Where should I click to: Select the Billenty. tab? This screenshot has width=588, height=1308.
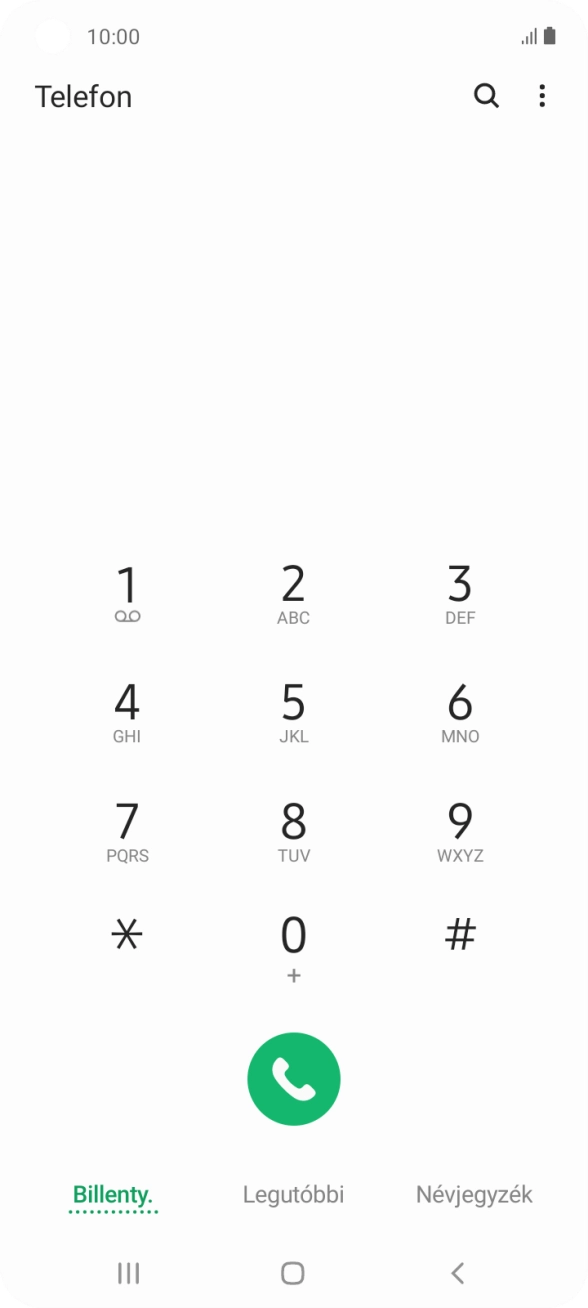pos(113,1195)
